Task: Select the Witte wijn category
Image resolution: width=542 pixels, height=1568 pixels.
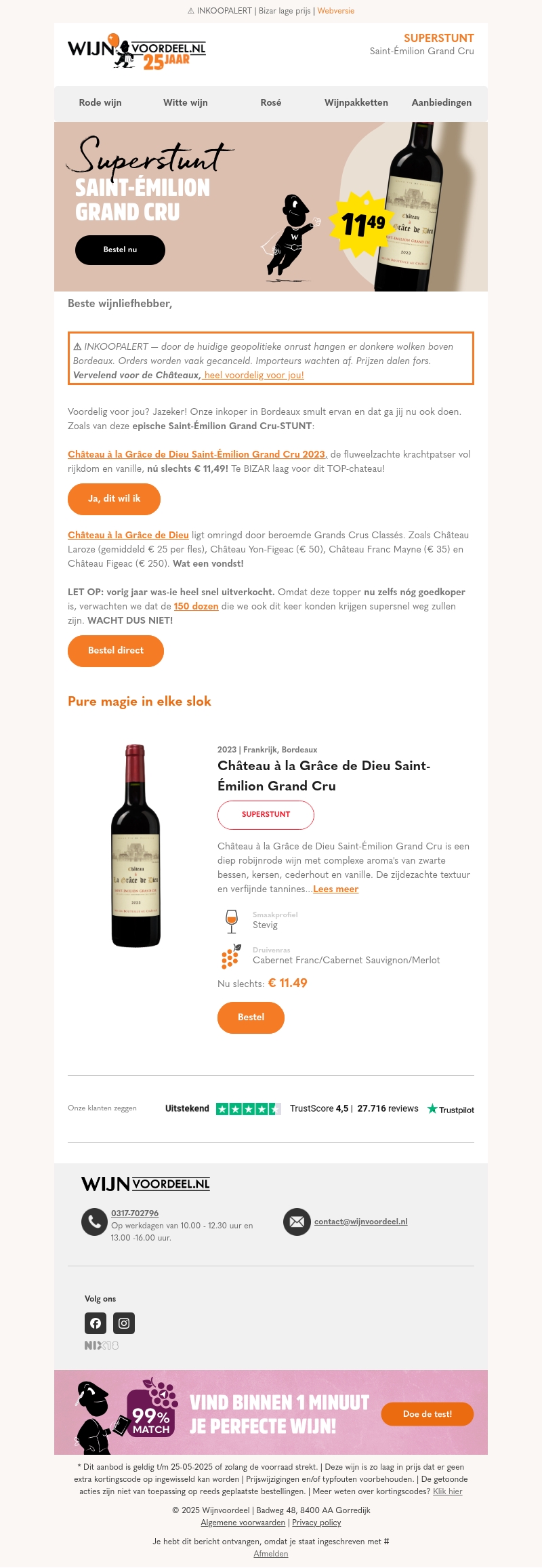Action: (186, 102)
